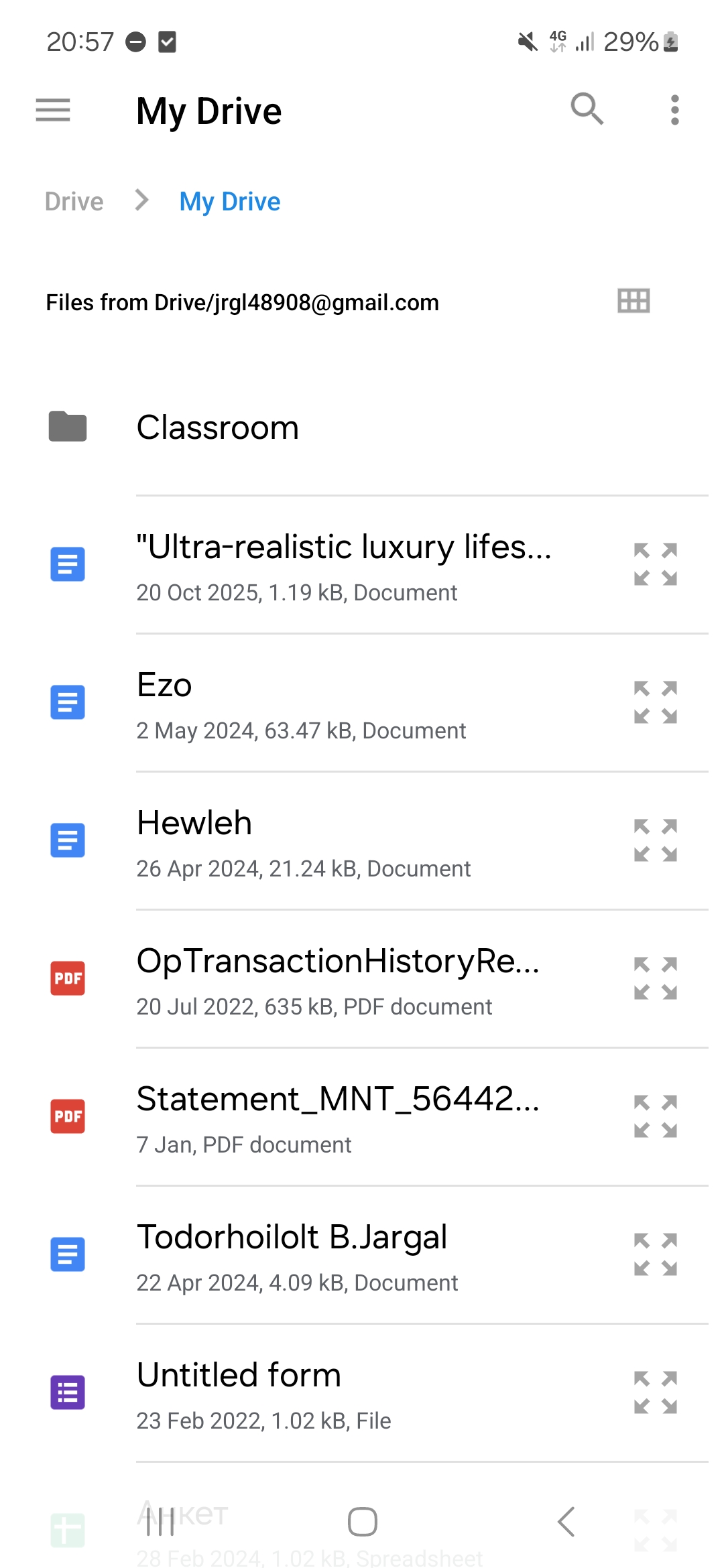Open the Ultra-realistic luxury lifes document
Viewport: 724px width, 1568px height.
[343, 565]
